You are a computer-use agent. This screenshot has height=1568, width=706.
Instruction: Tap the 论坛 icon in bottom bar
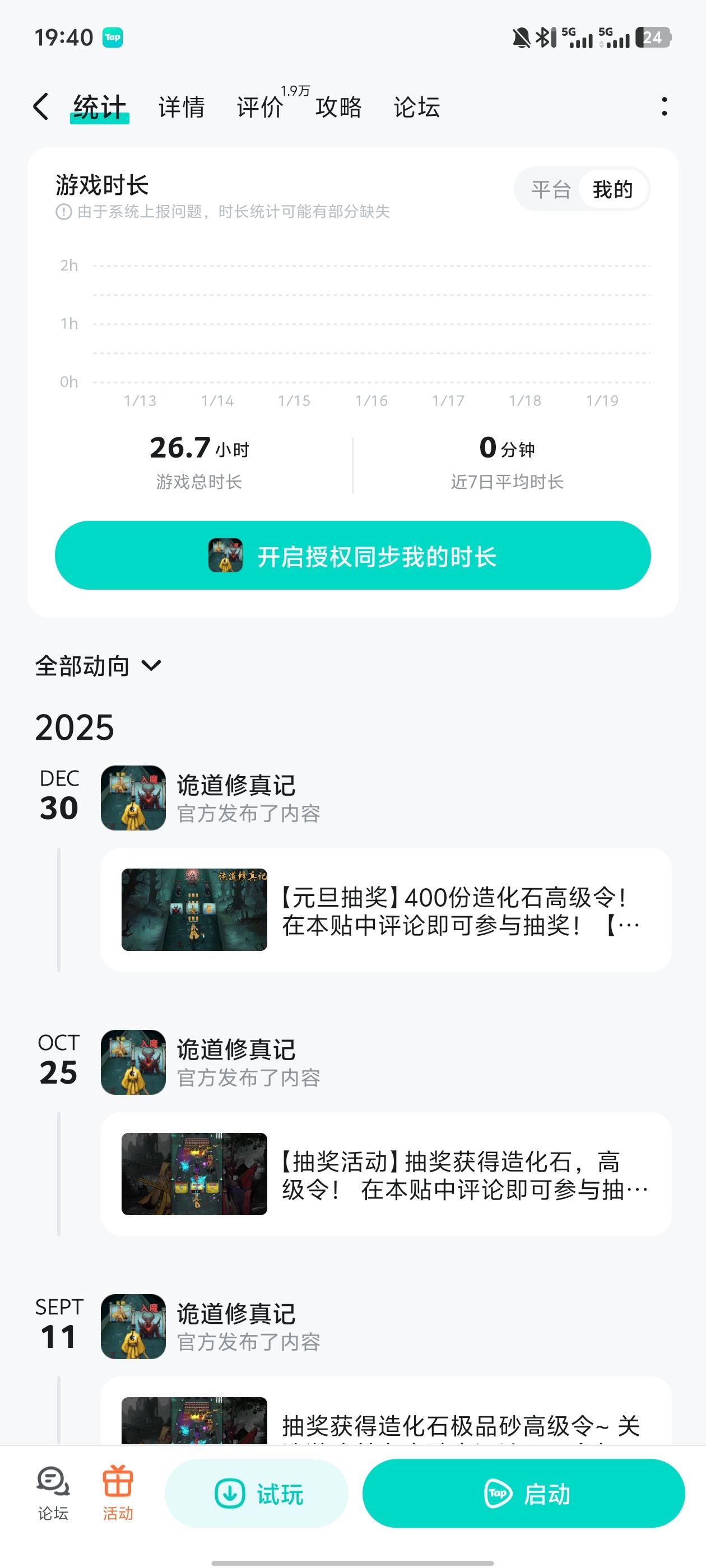[x=53, y=1492]
